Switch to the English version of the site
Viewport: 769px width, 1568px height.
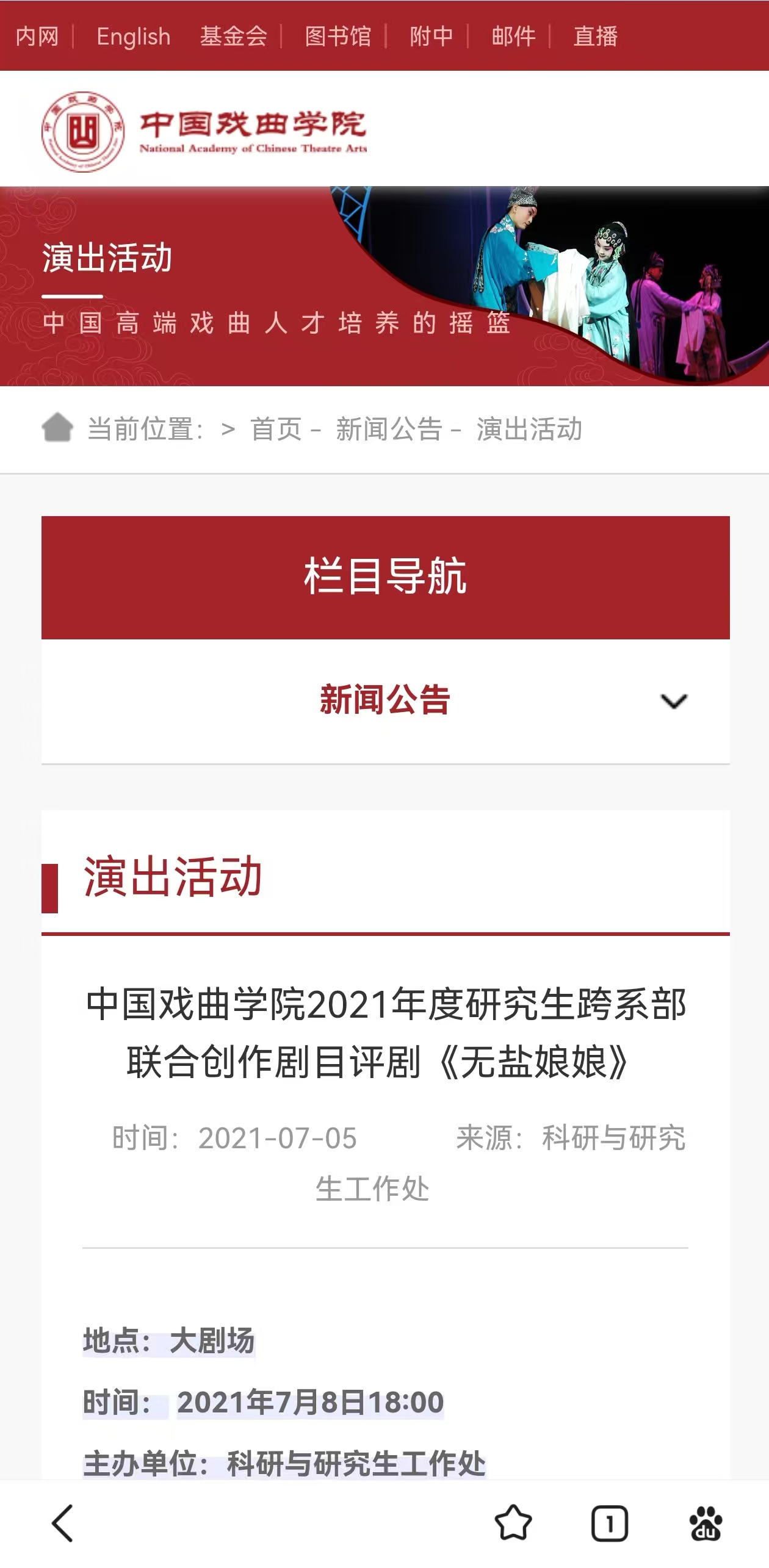point(134,37)
